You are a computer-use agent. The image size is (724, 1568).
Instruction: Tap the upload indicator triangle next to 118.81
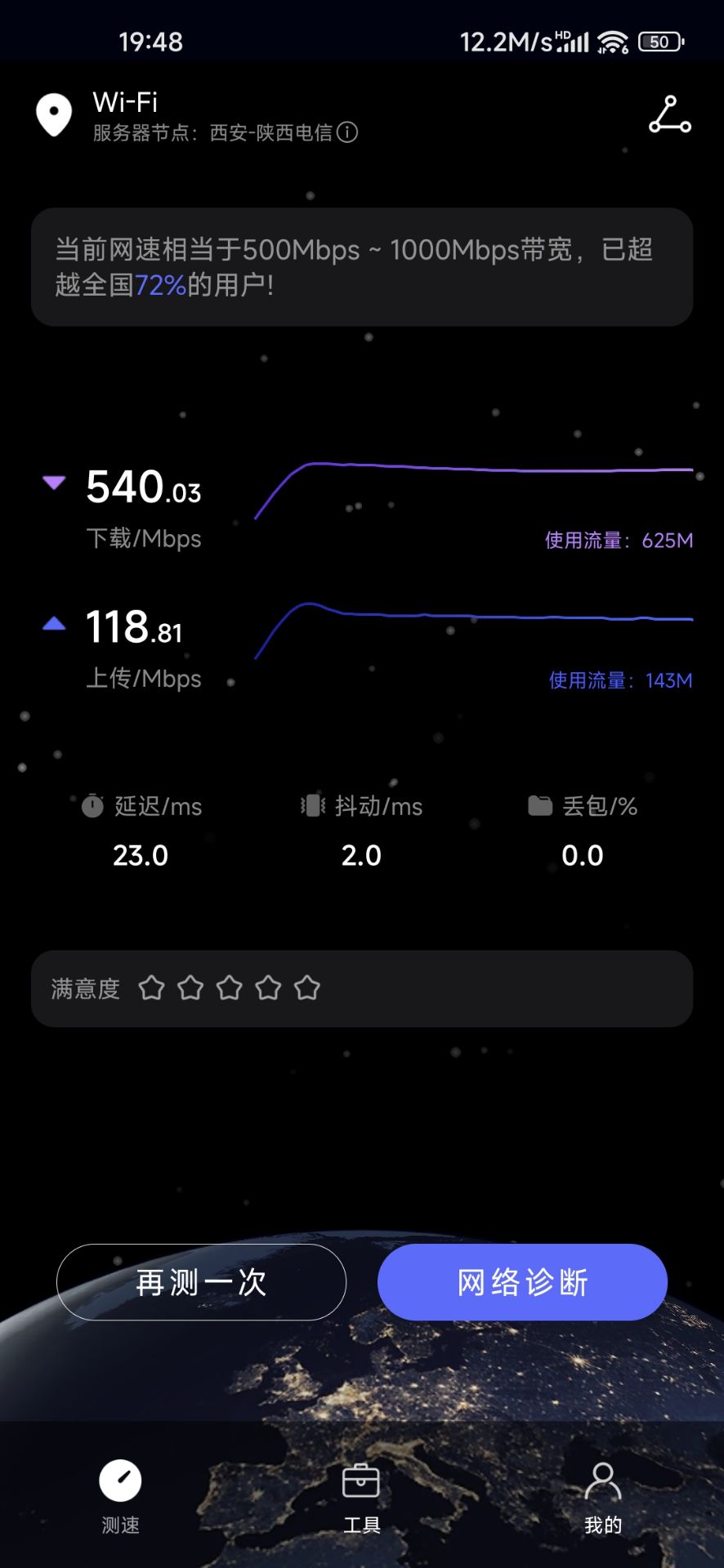click(53, 624)
